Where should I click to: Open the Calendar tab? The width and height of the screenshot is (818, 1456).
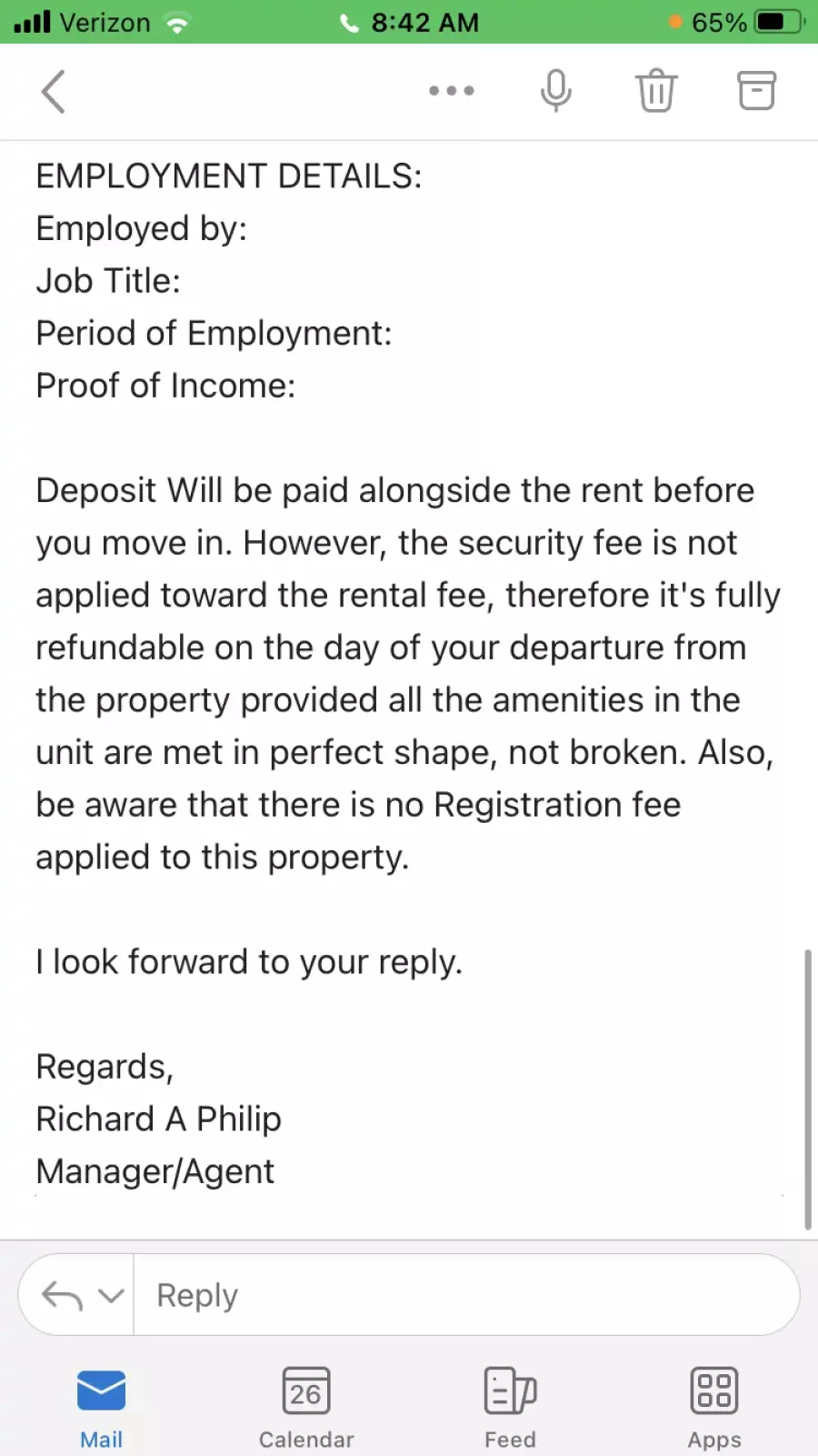click(306, 1409)
